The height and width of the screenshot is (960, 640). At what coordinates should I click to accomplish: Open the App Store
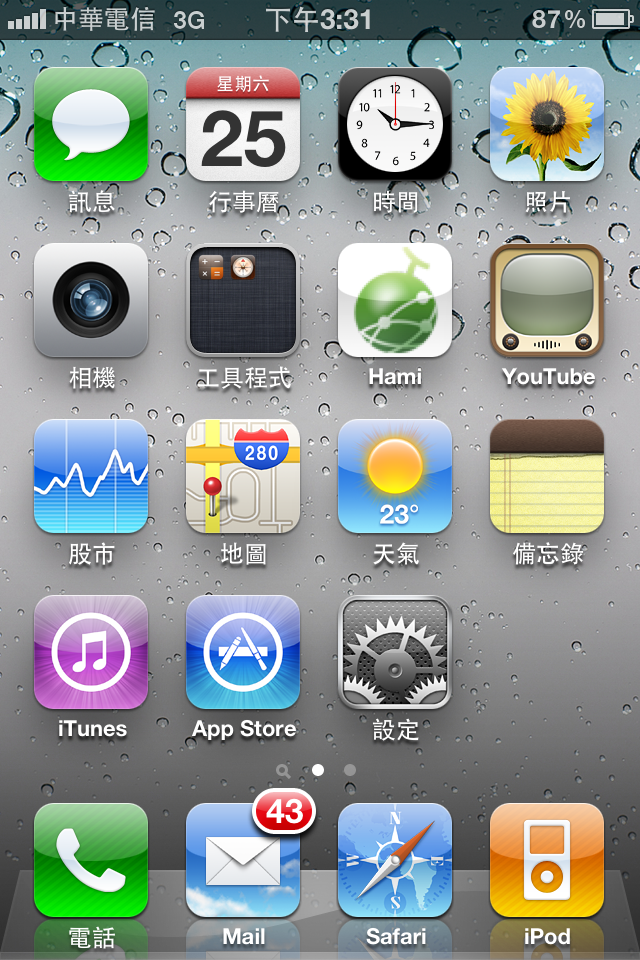[x=243, y=652]
